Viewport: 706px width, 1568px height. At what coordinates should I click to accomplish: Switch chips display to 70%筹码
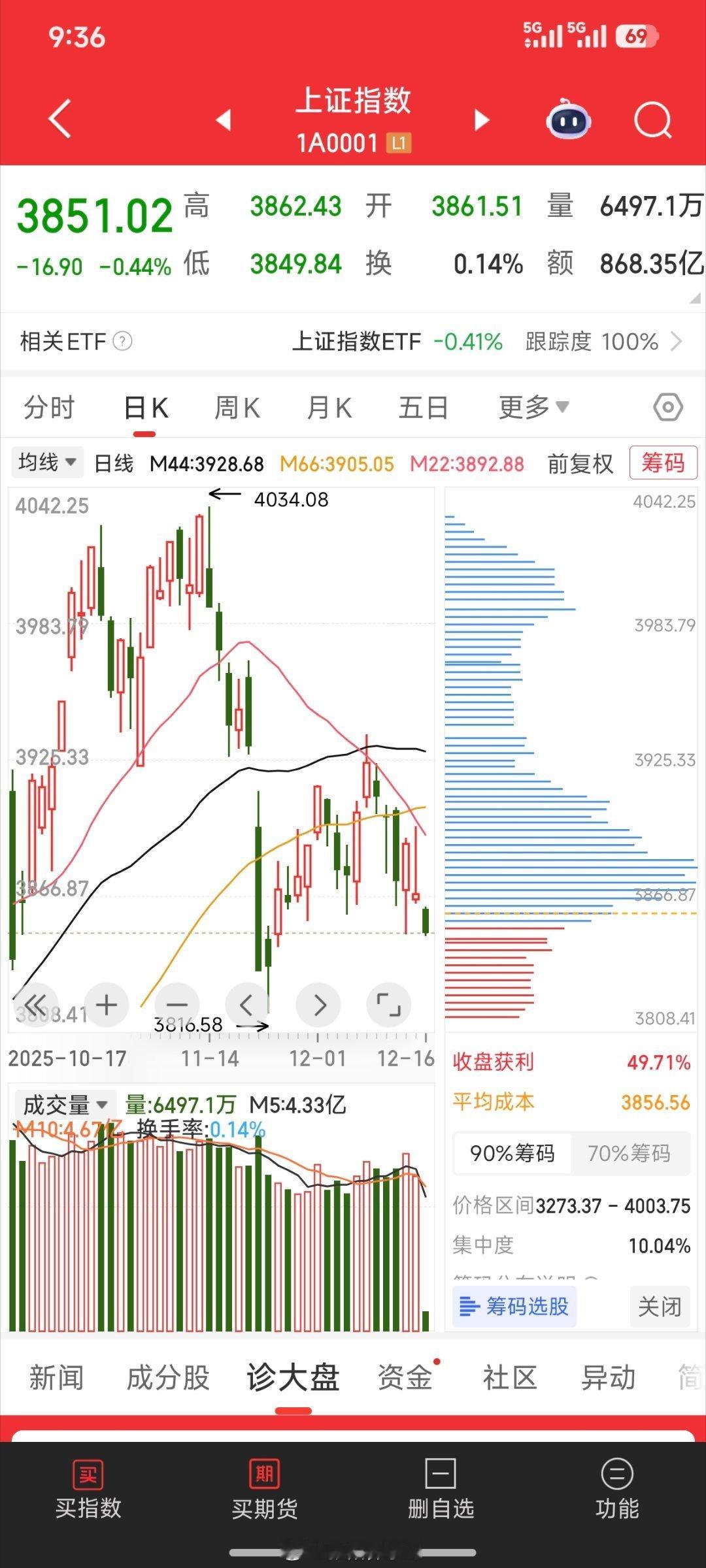[630, 1153]
